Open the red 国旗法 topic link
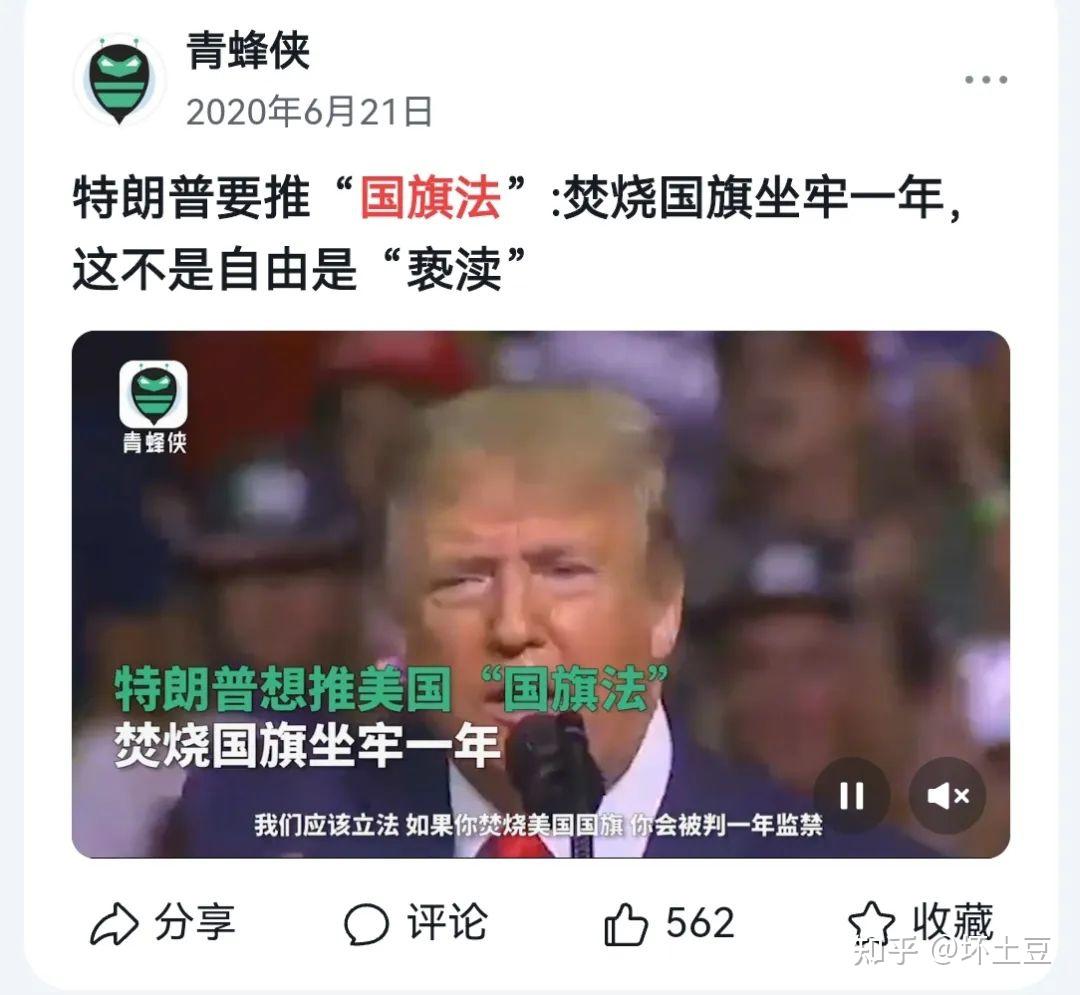Image resolution: width=1080 pixels, height=995 pixels. (429, 198)
